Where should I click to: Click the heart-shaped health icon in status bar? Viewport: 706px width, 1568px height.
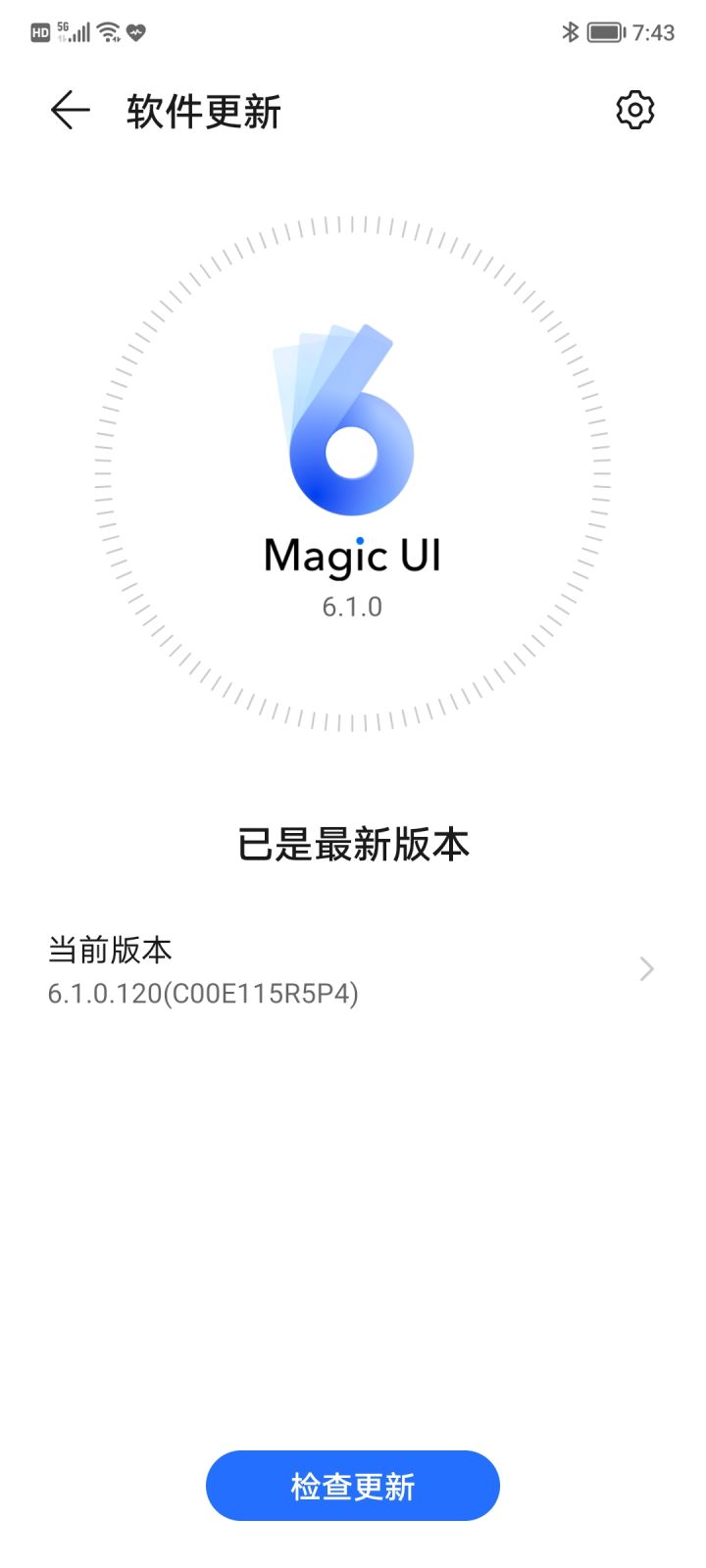click(x=137, y=32)
